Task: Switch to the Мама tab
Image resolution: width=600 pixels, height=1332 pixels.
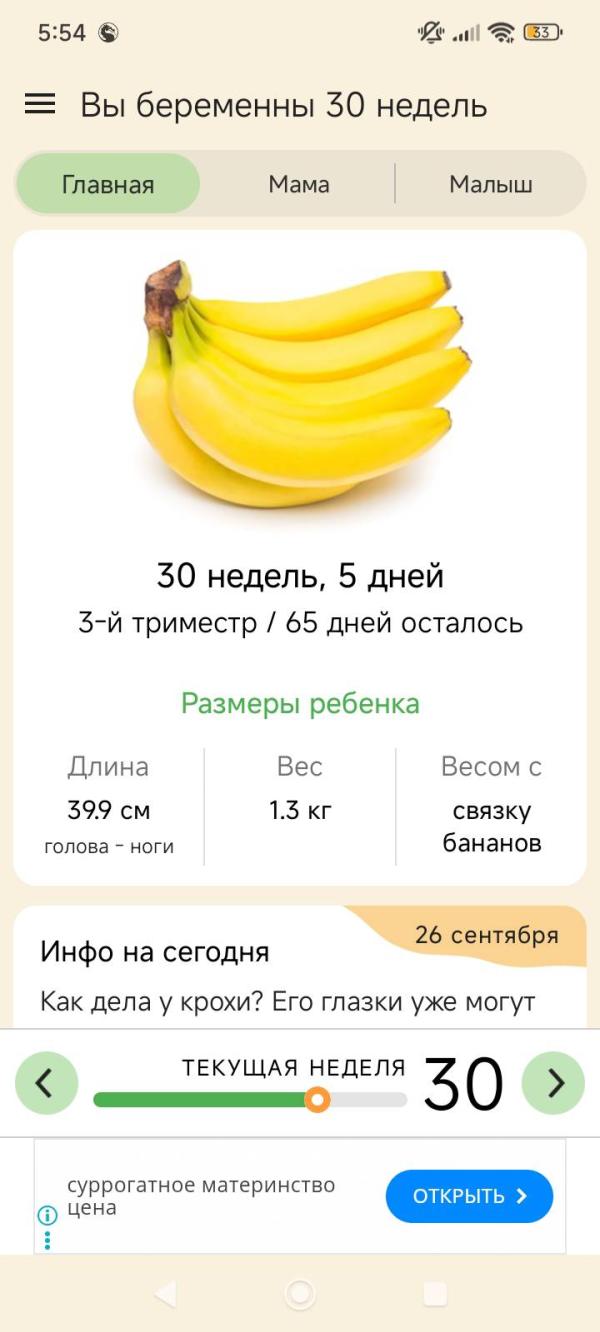Action: pyautogui.click(x=298, y=184)
